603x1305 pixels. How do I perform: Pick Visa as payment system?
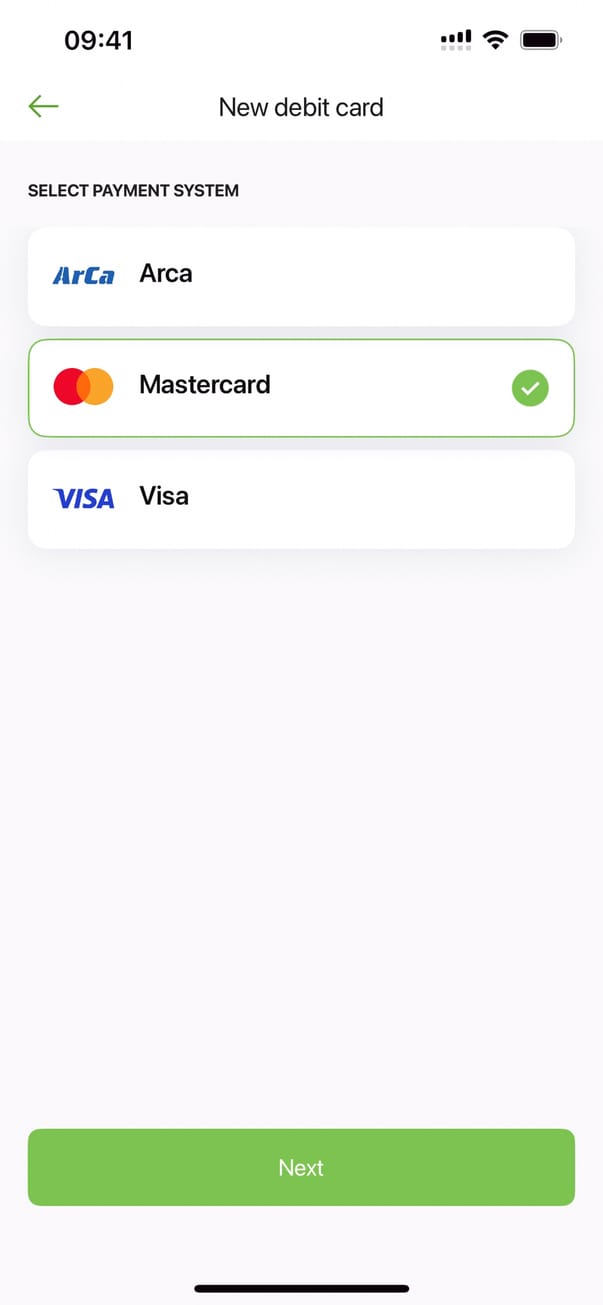[x=300, y=498]
